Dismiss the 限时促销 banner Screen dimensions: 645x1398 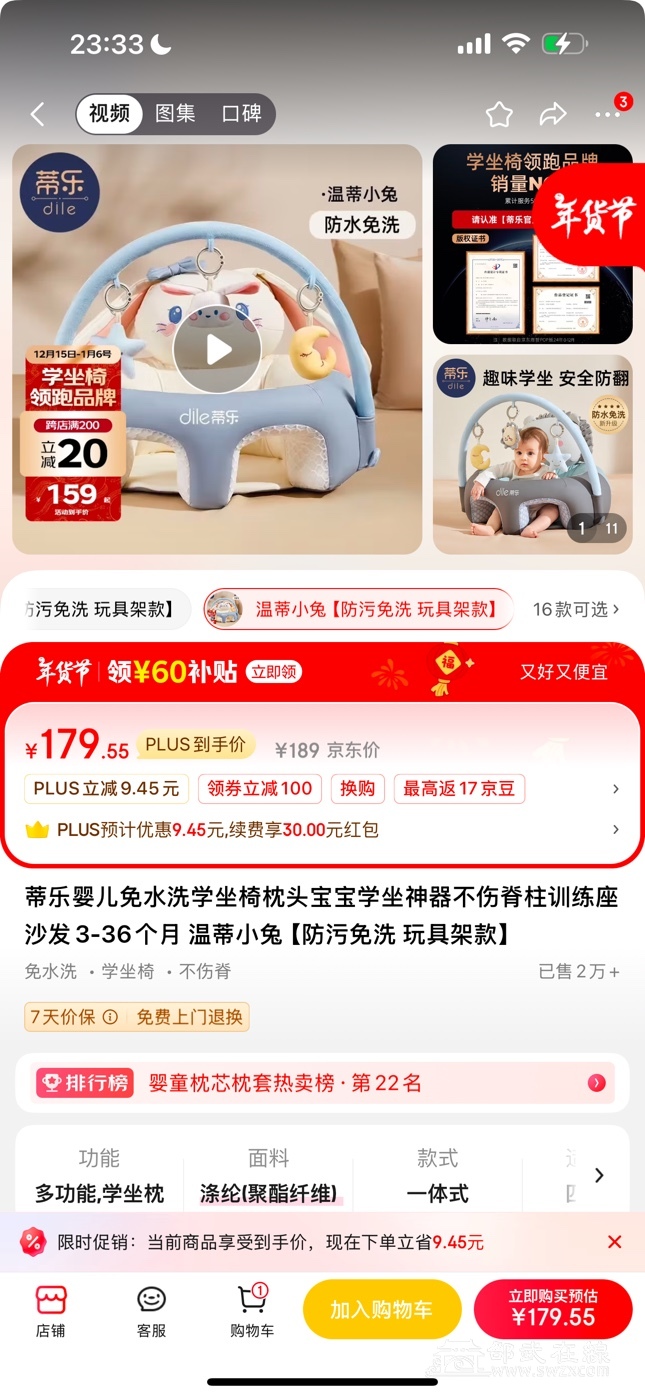pyautogui.click(x=614, y=1242)
